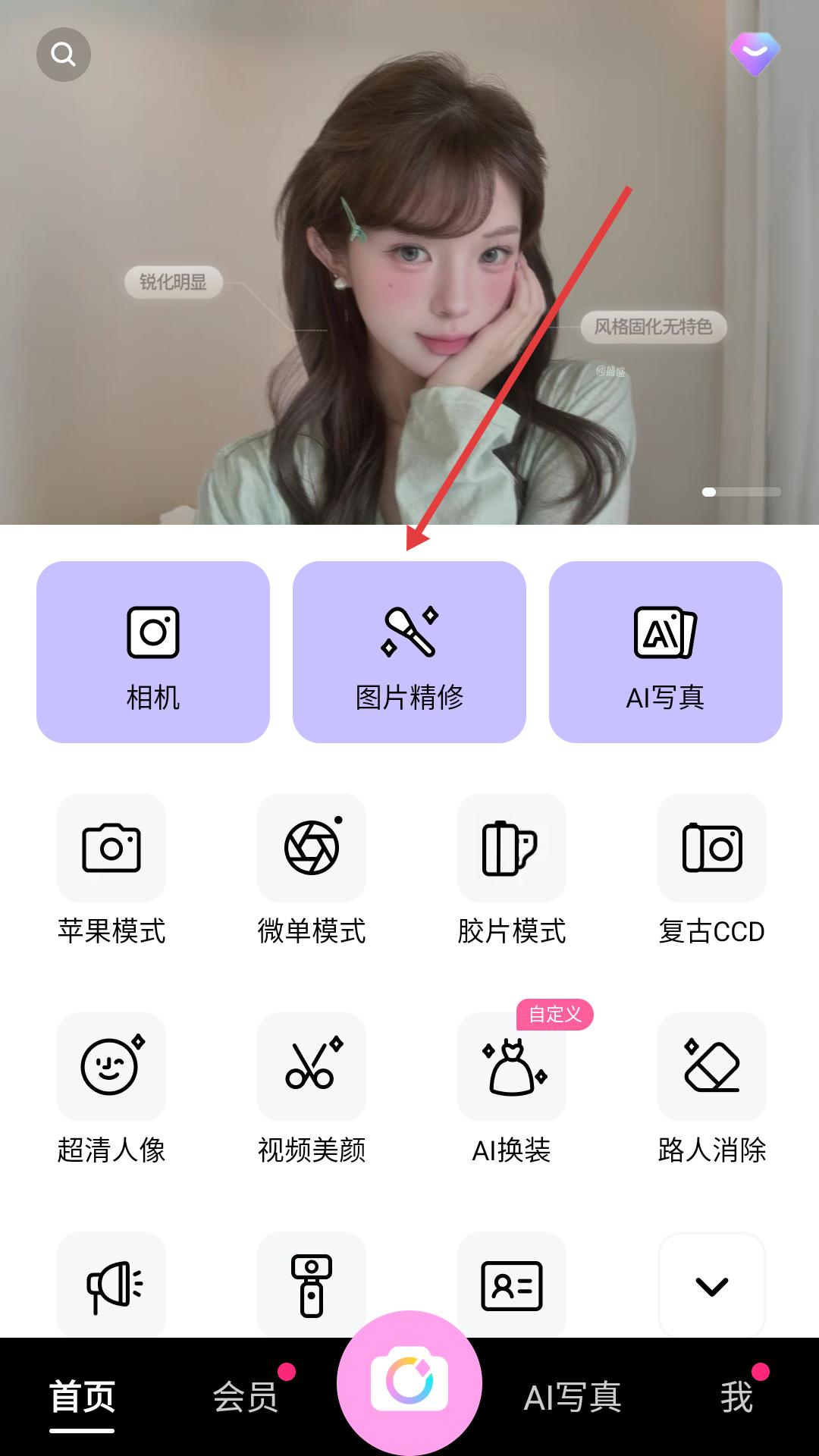Open 相机 camera button
The height and width of the screenshot is (1456, 819).
153,652
